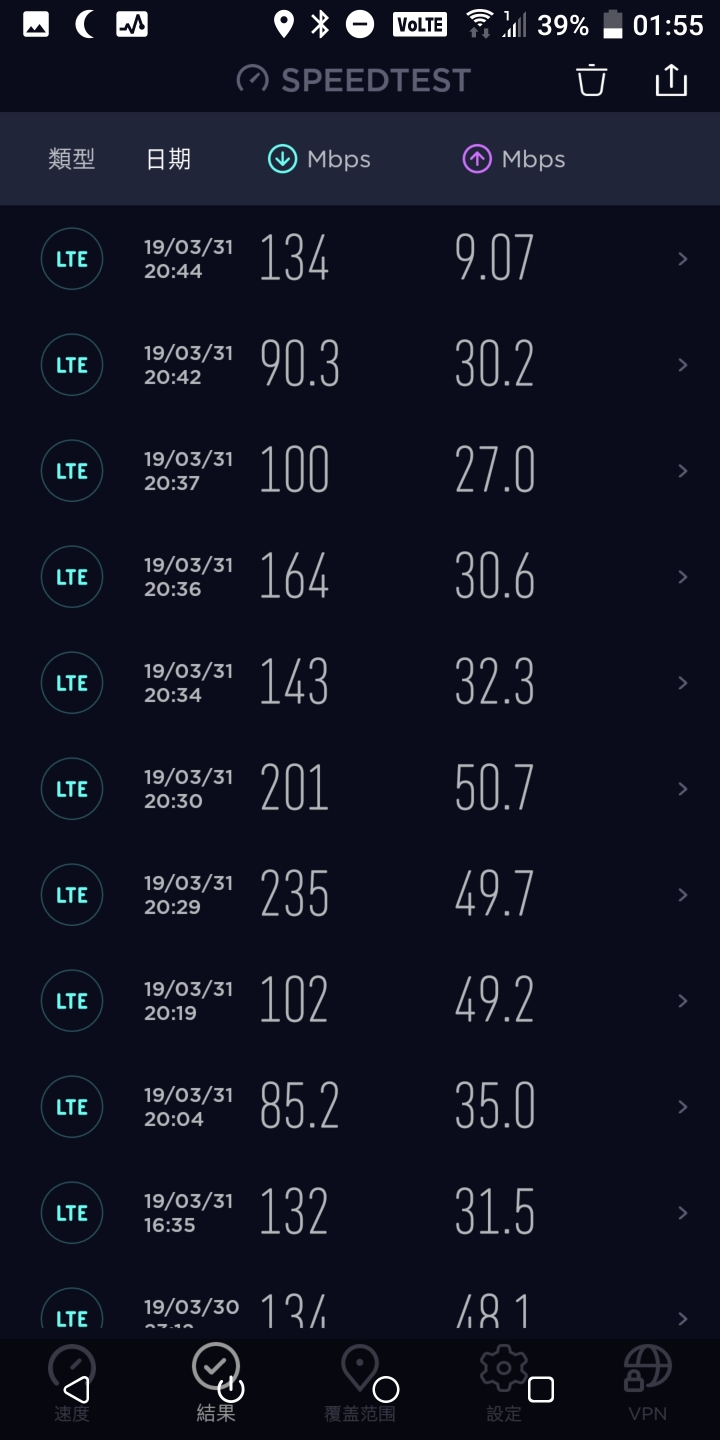Open the 20:04 result with 85.2 download
Image resolution: width=720 pixels, height=1440 pixels.
360,1107
